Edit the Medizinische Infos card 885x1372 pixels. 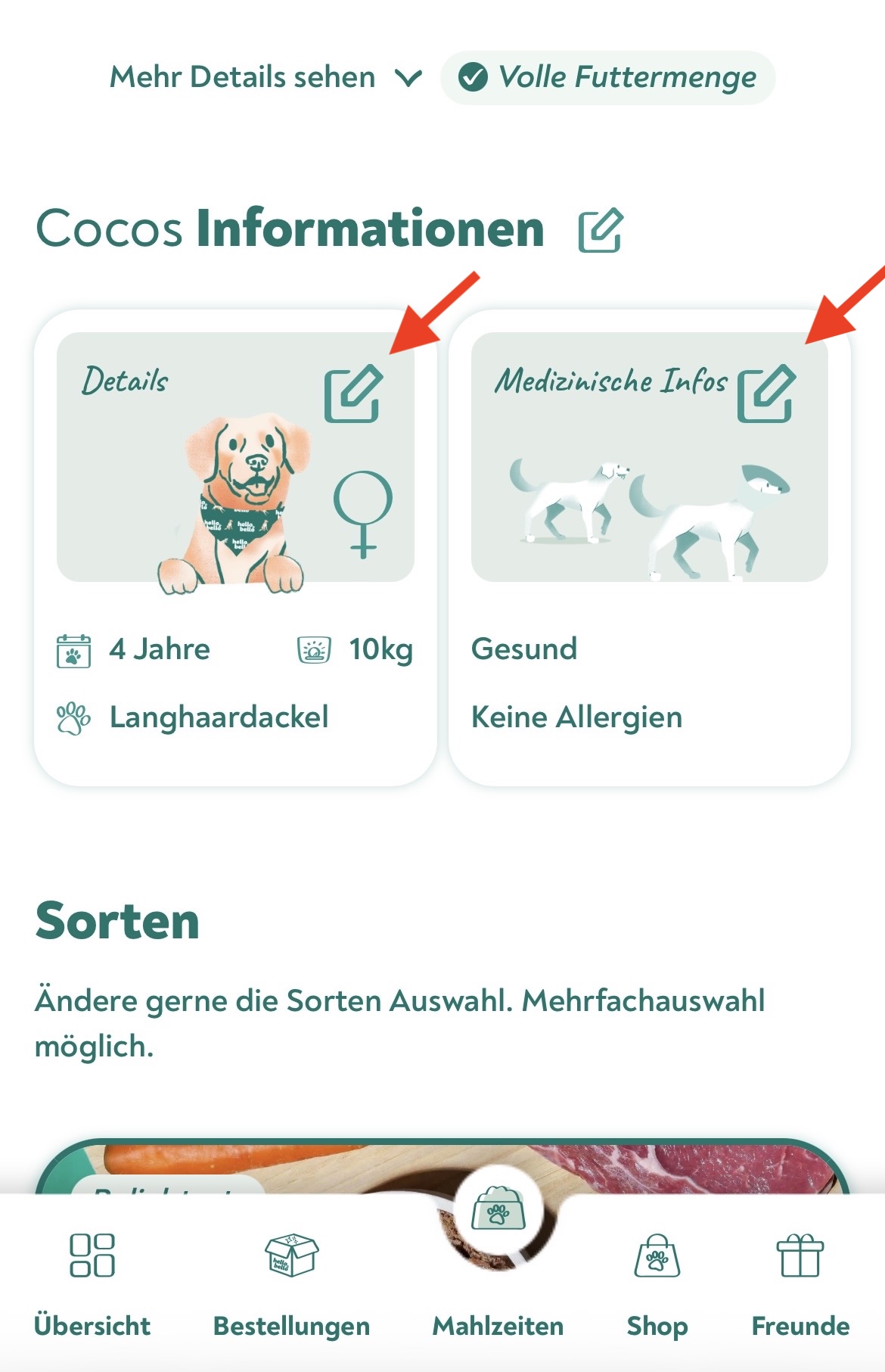(766, 394)
